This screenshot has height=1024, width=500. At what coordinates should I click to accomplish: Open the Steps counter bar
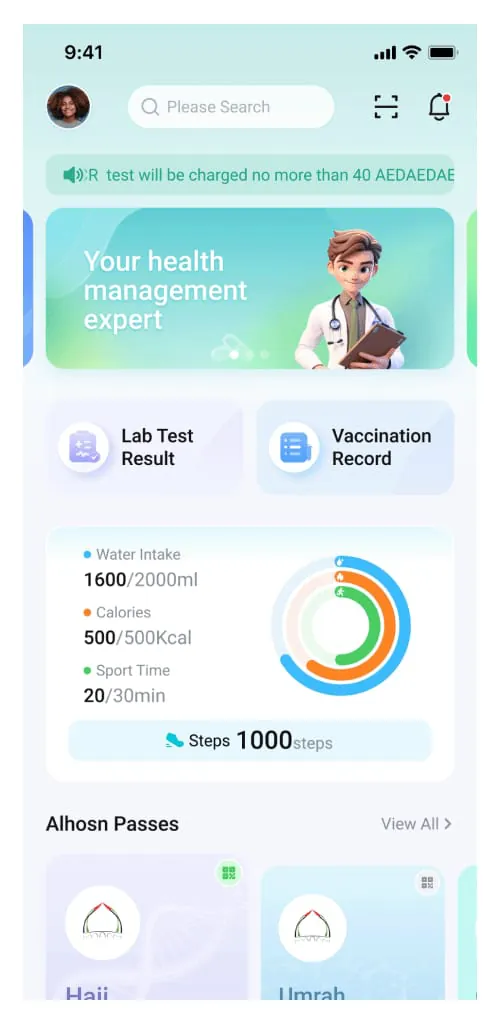click(250, 741)
